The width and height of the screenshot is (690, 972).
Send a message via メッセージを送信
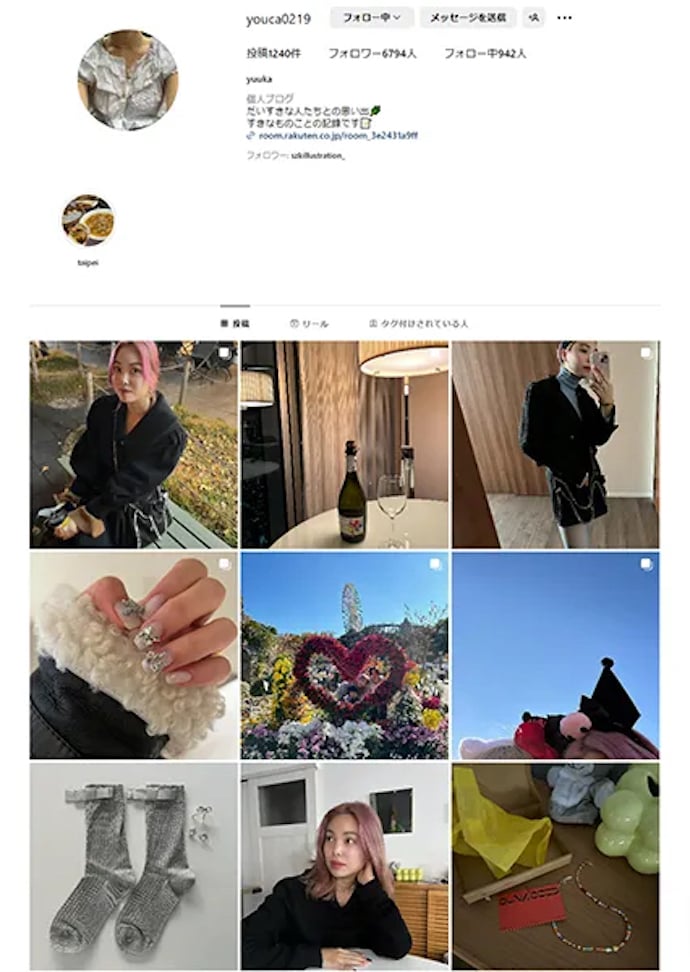467,18
